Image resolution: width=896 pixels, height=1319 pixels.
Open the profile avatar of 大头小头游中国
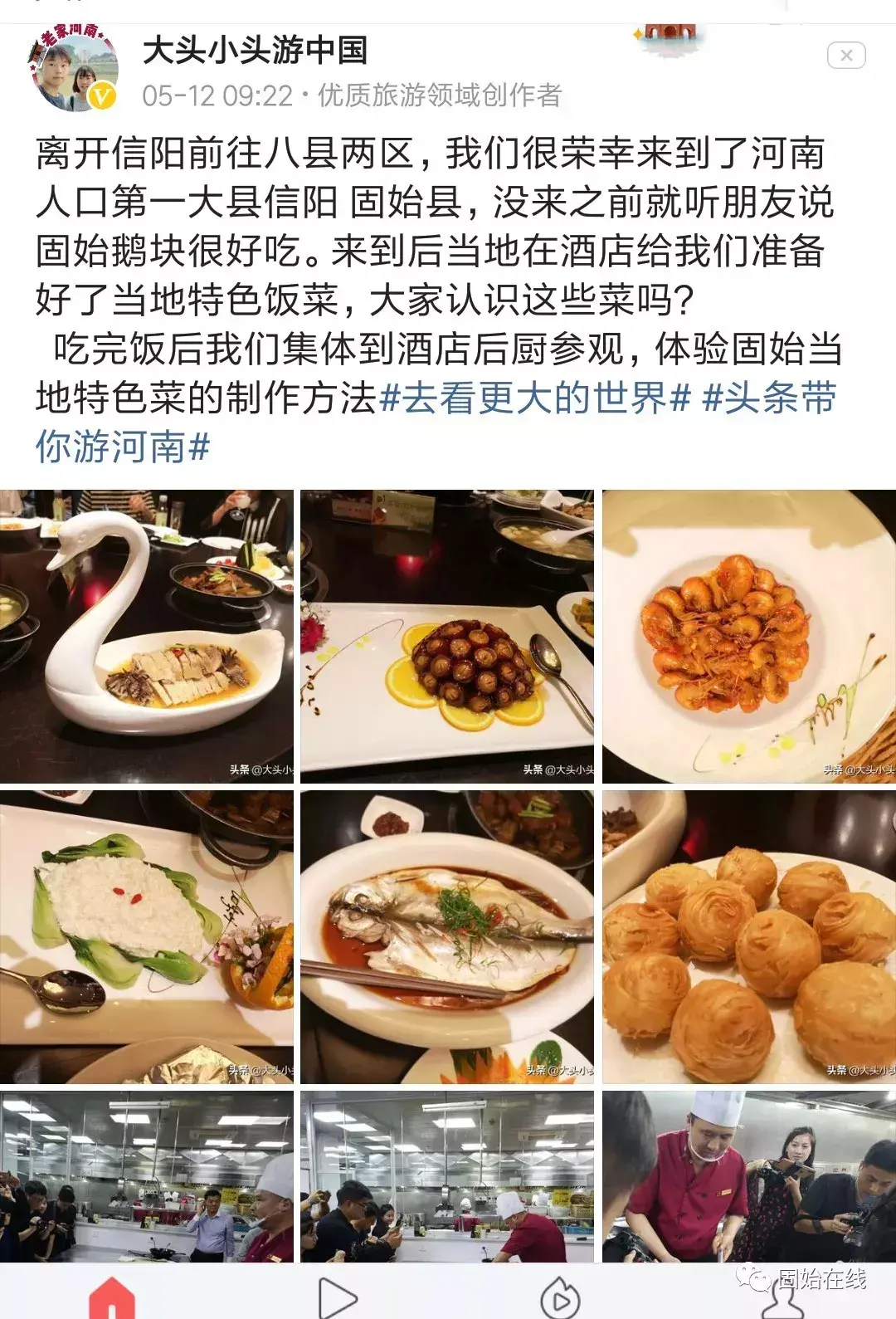pyautogui.click(x=75, y=69)
